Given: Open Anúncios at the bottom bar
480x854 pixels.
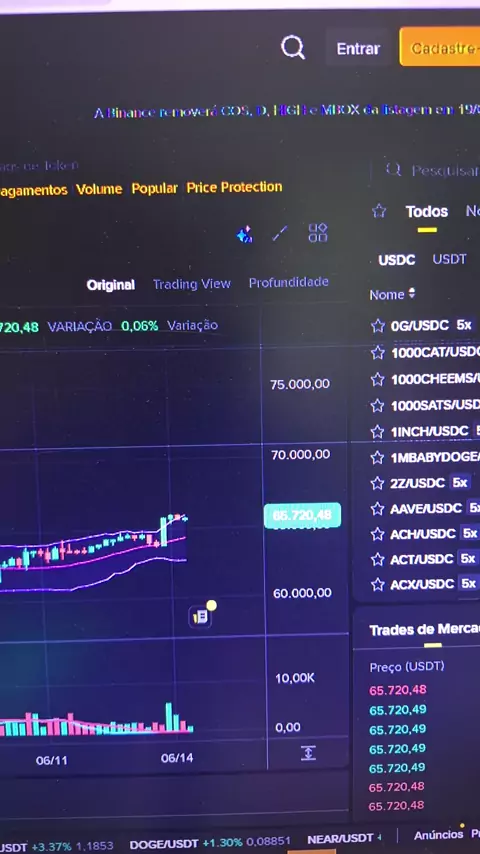Looking at the screenshot, I should [x=438, y=835].
